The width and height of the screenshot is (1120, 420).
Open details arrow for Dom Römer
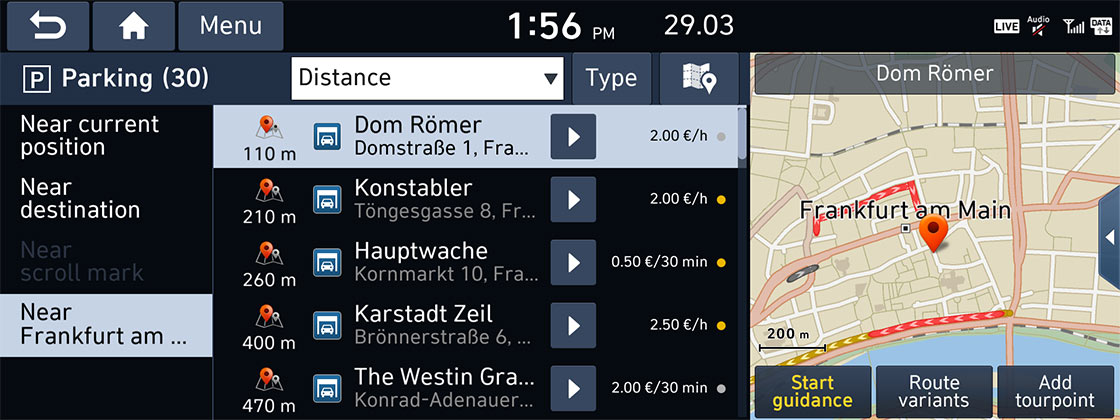573,137
